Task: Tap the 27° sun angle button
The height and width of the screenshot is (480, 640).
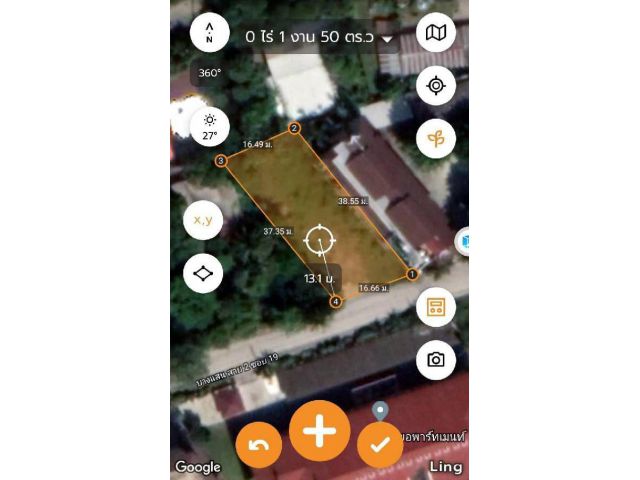Action: click(209, 127)
